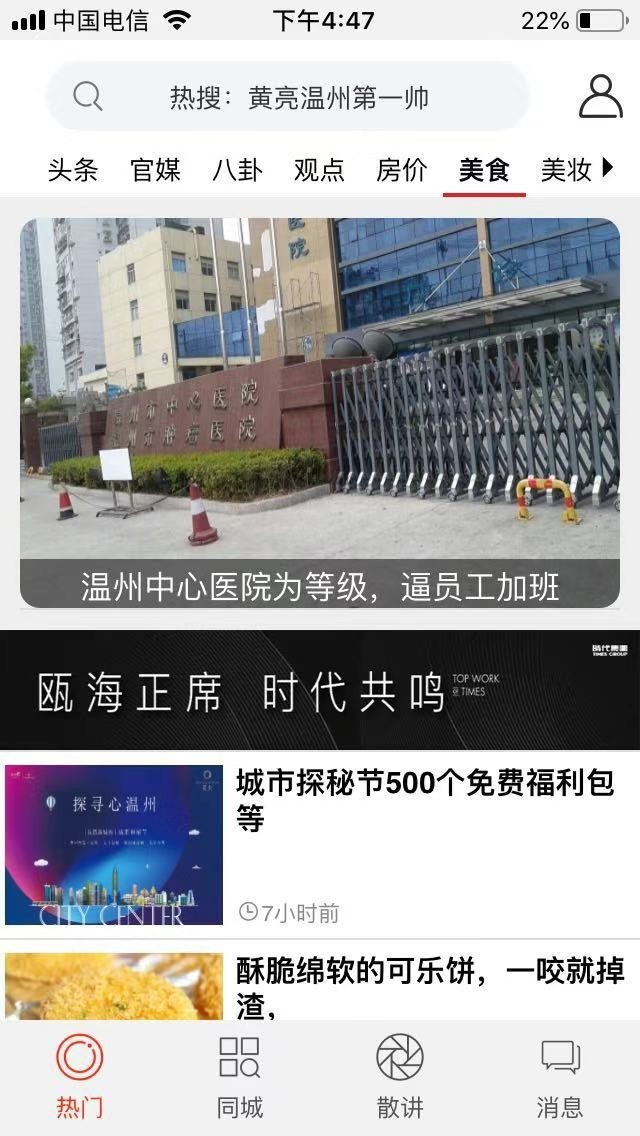Open the 消息 messages tab
This screenshot has height=1136, width=640.
(x=560, y=1075)
